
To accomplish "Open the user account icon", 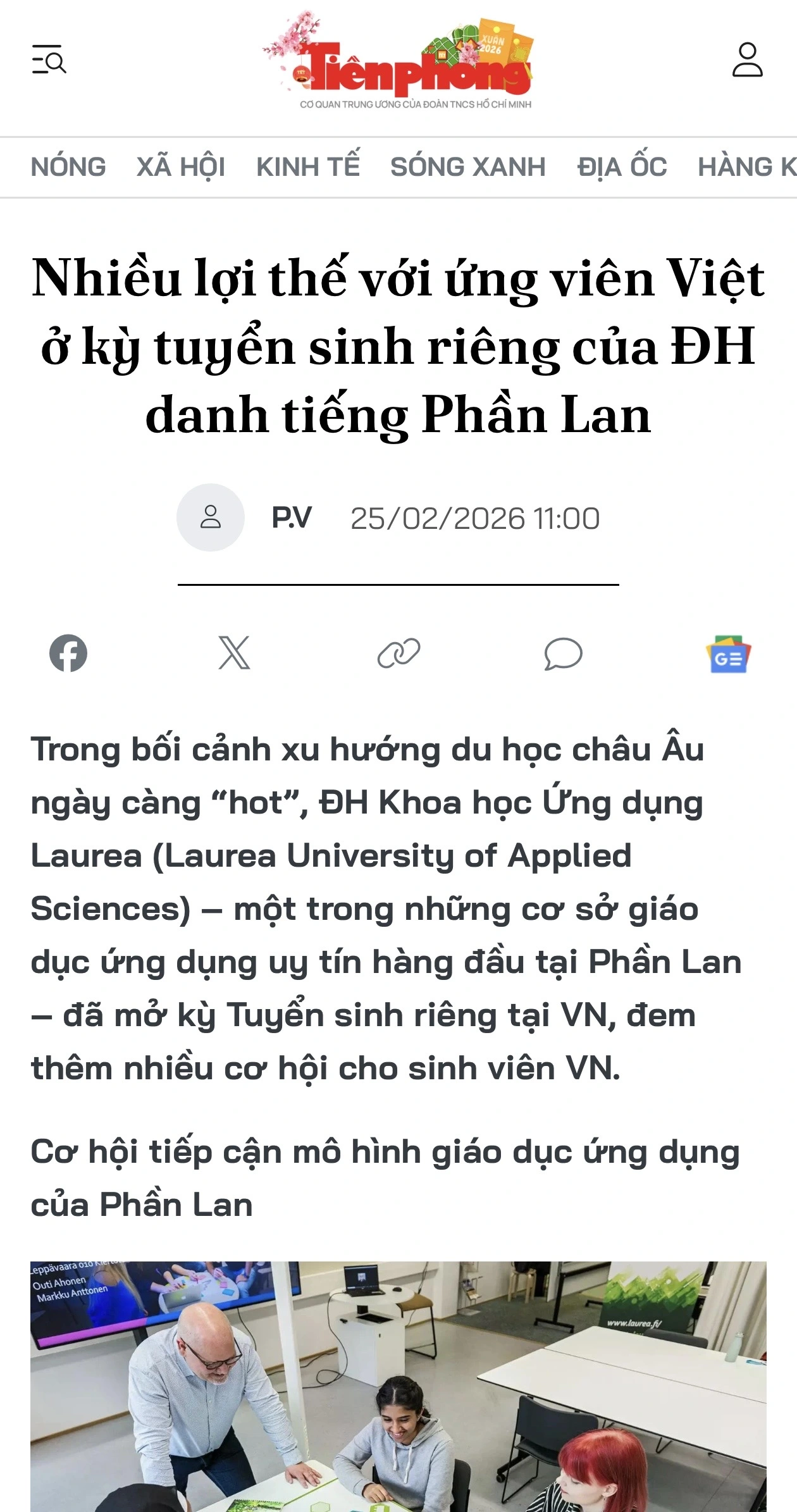I will [747, 60].
